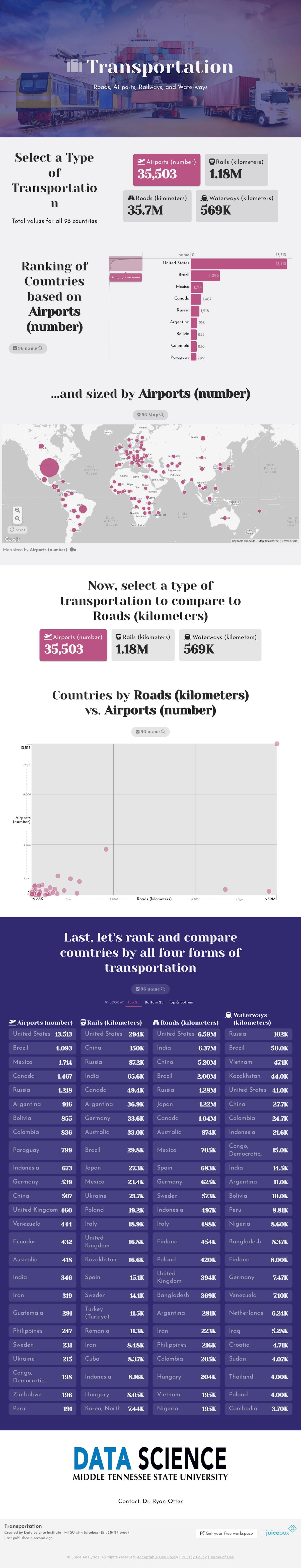Zoom in on the map
This screenshot has height=1568, width=301.
pos(18,510)
